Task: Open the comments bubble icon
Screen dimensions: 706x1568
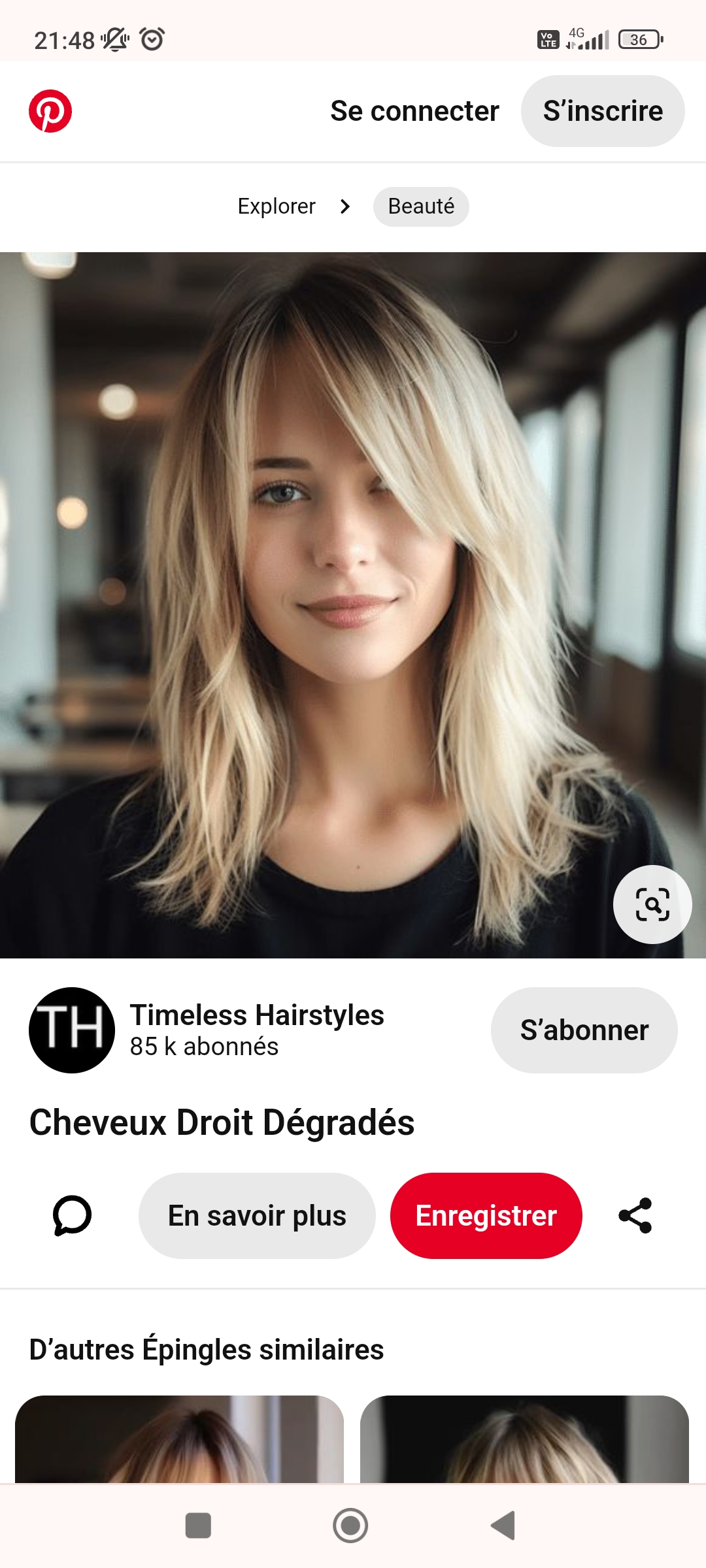Action: 72,1215
